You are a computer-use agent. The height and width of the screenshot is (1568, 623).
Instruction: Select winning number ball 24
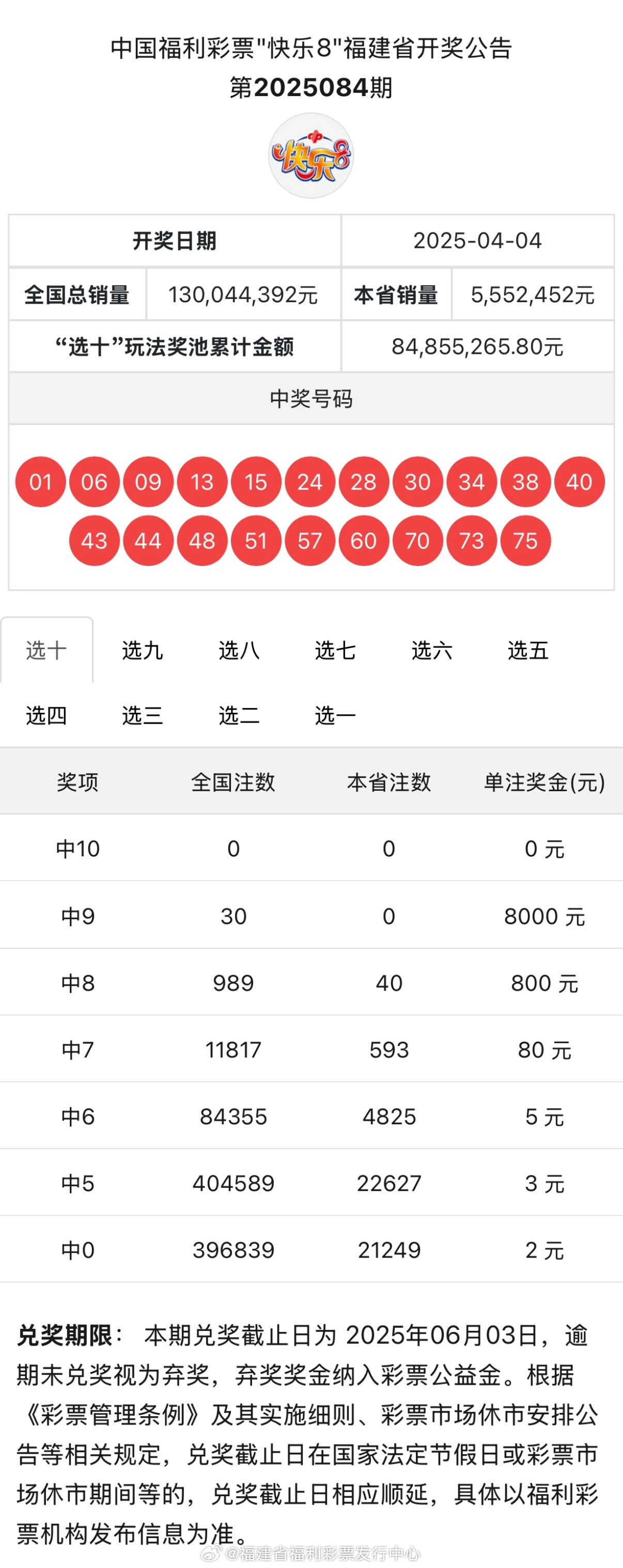pos(310,482)
